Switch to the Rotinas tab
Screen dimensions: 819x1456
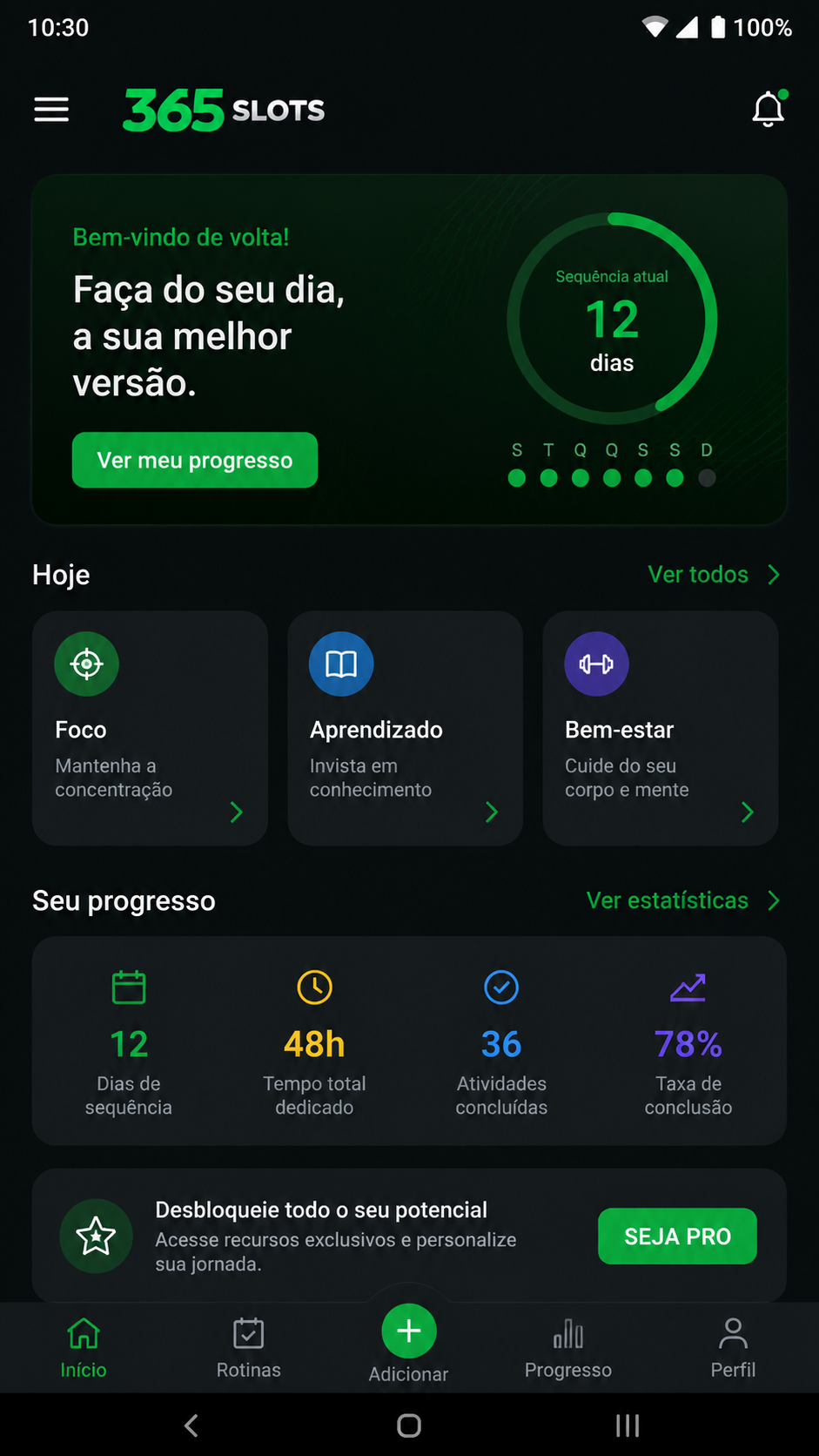[x=249, y=1347]
